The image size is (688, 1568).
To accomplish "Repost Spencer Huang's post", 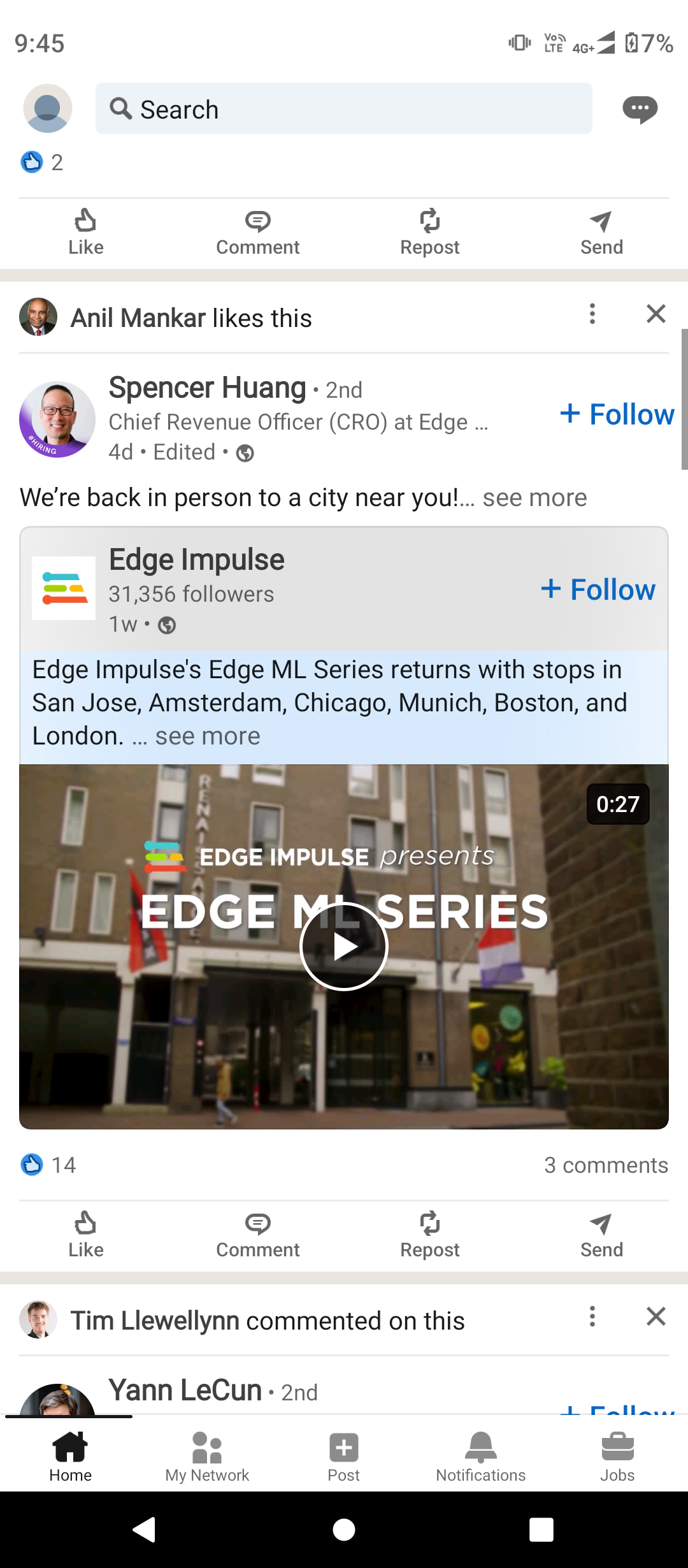I will [x=429, y=1233].
